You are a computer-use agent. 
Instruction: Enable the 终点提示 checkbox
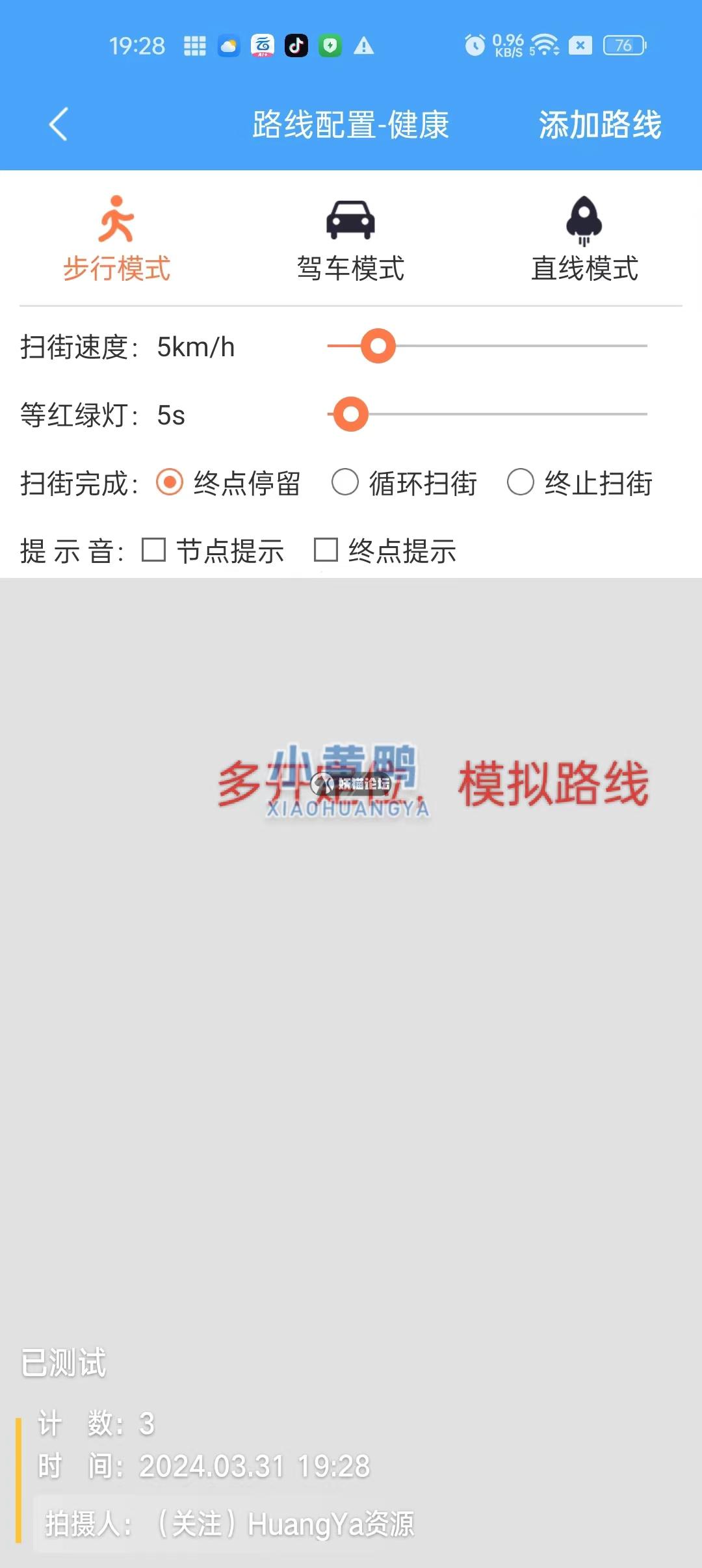[x=326, y=550]
